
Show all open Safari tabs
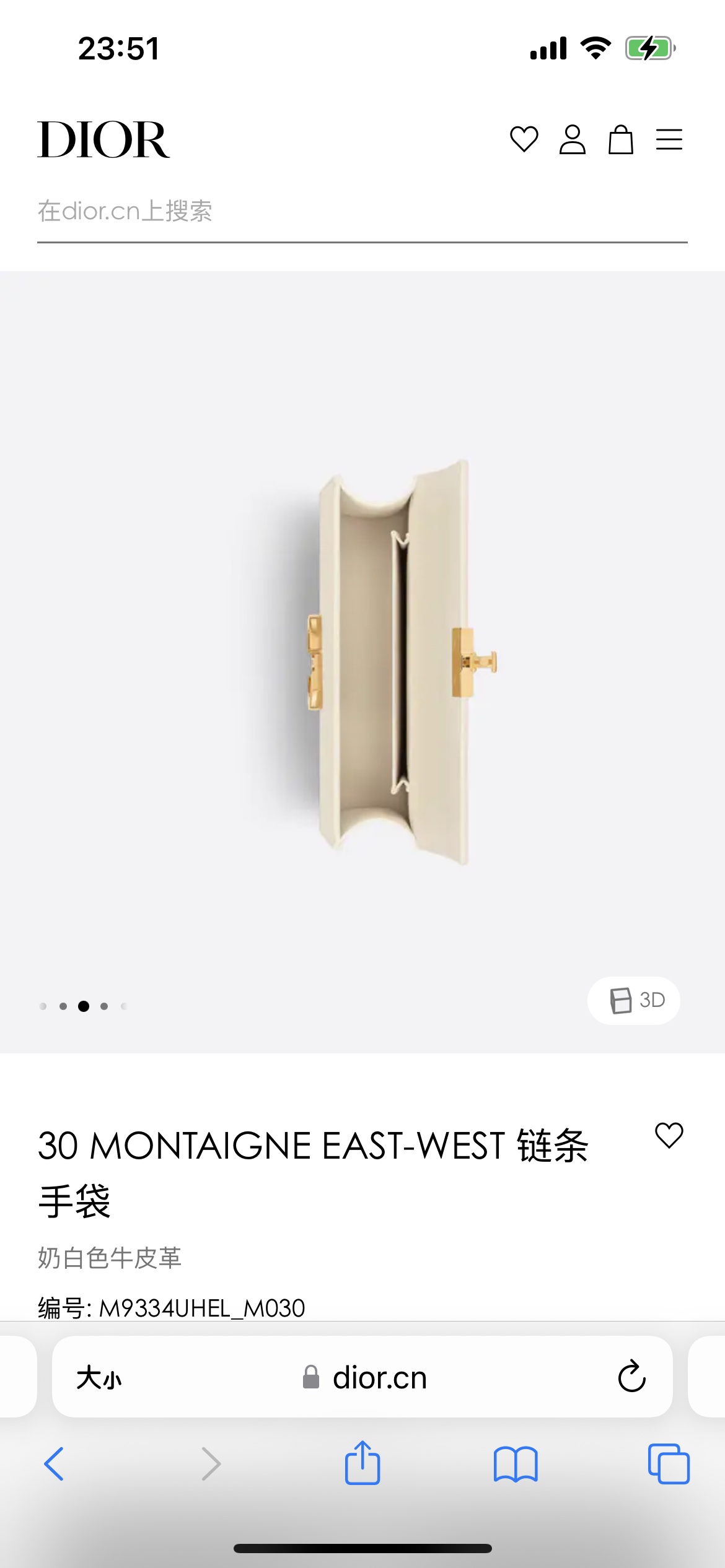[x=668, y=1464]
